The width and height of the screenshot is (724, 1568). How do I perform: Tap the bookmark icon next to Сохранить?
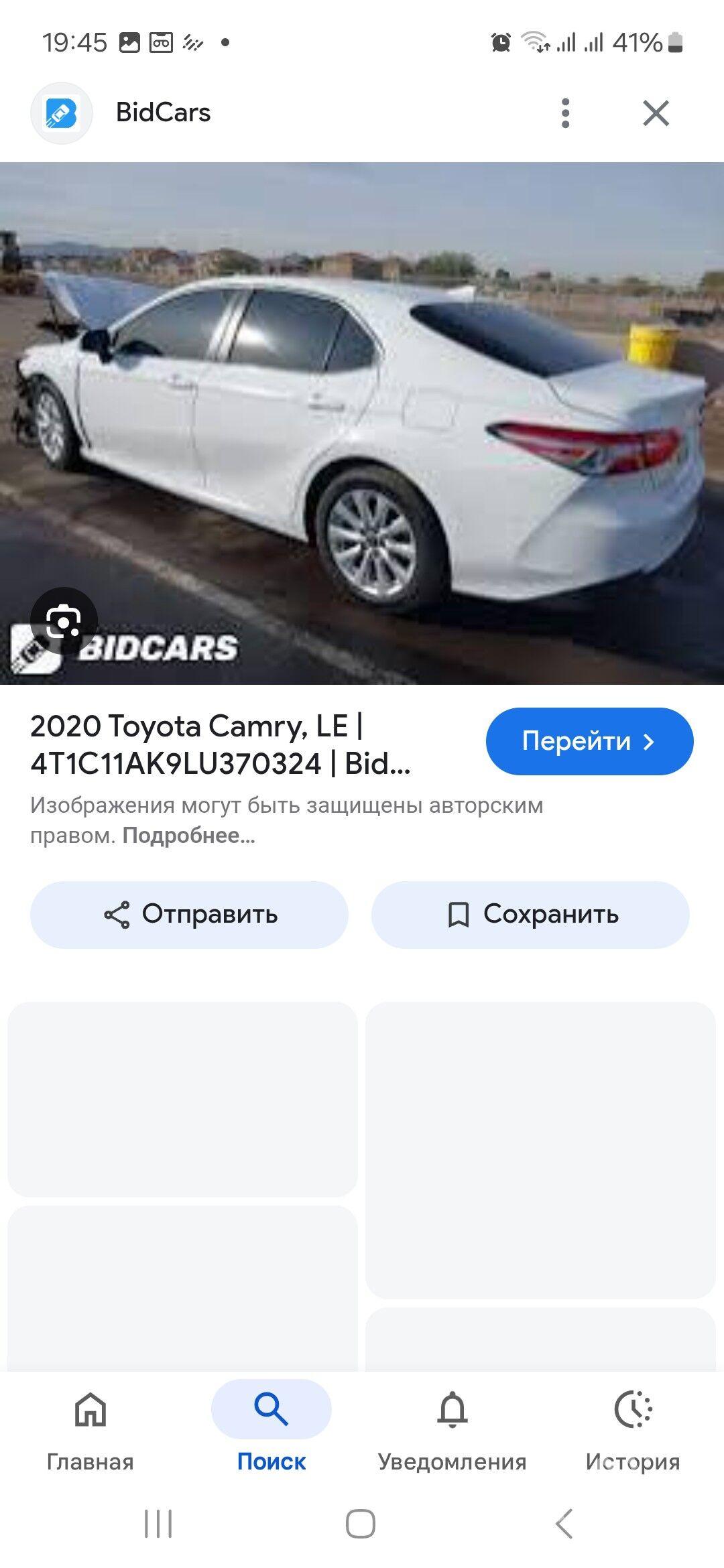(x=459, y=915)
